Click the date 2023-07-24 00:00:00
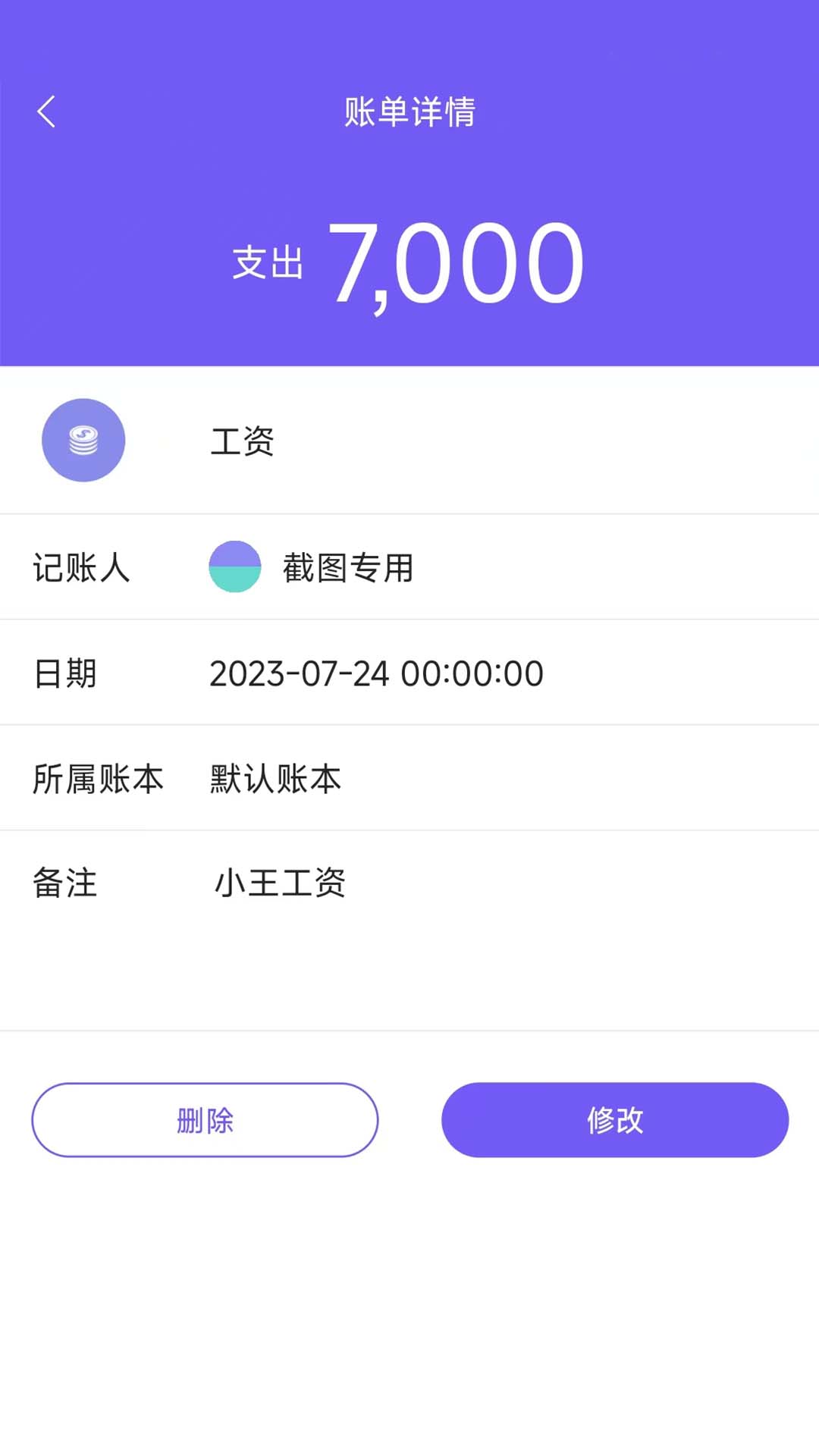The image size is (819, 1456). pos(377,672)
